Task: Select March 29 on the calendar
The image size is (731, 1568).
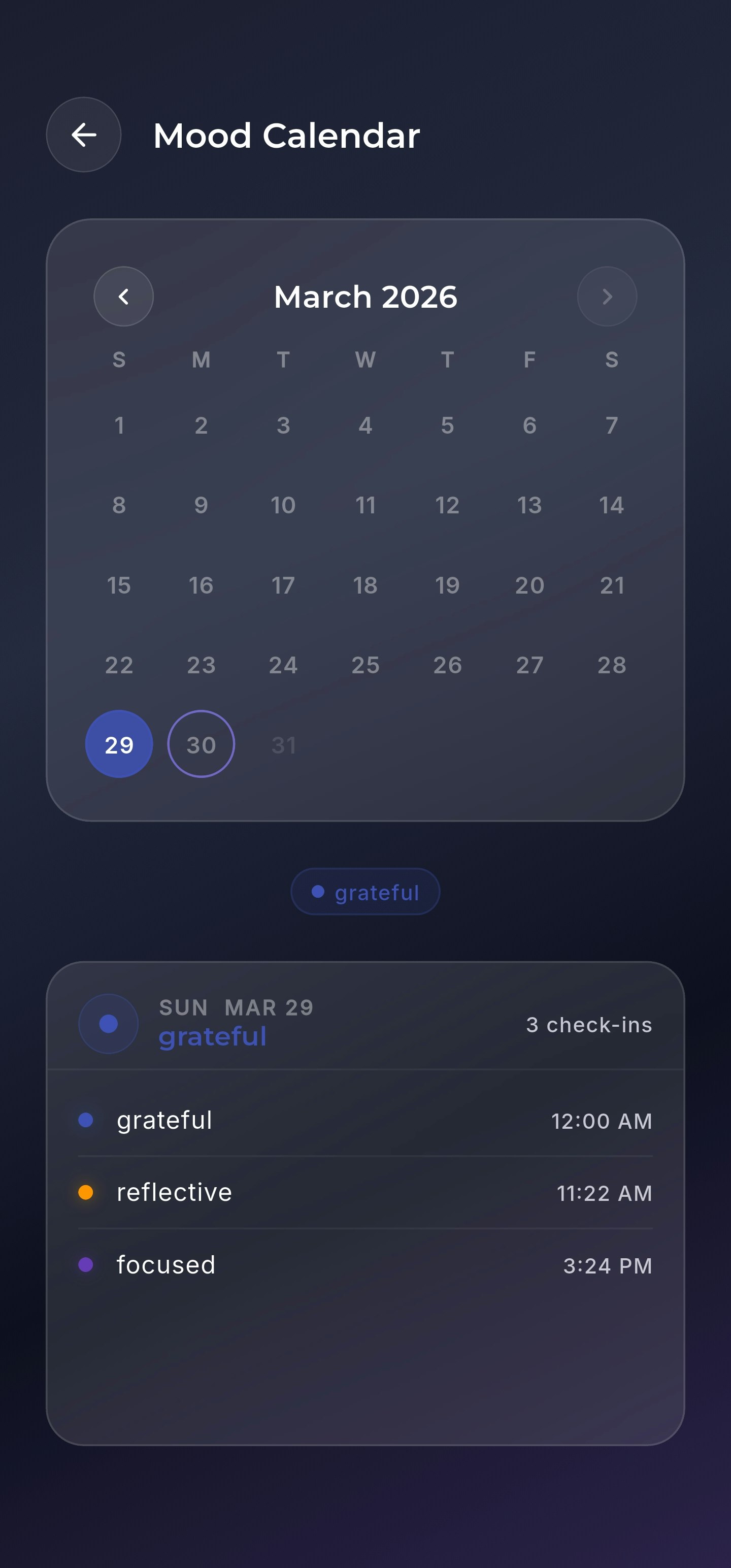Action: 119,744
